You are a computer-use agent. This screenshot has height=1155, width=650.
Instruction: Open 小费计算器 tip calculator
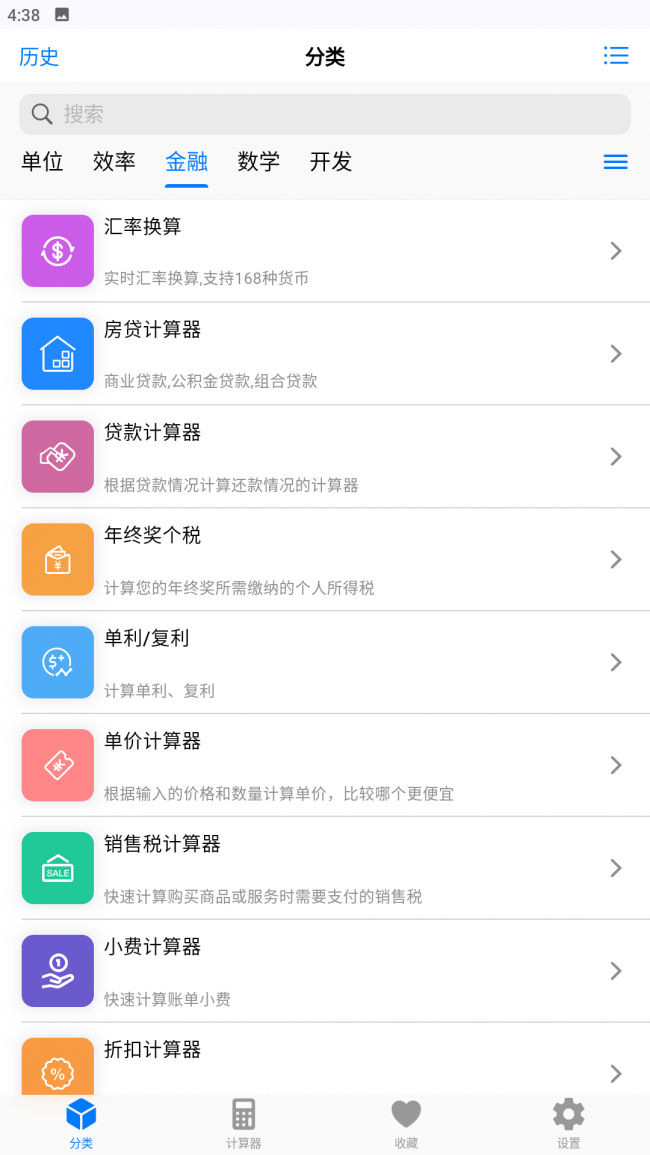[x=325, y=971]
